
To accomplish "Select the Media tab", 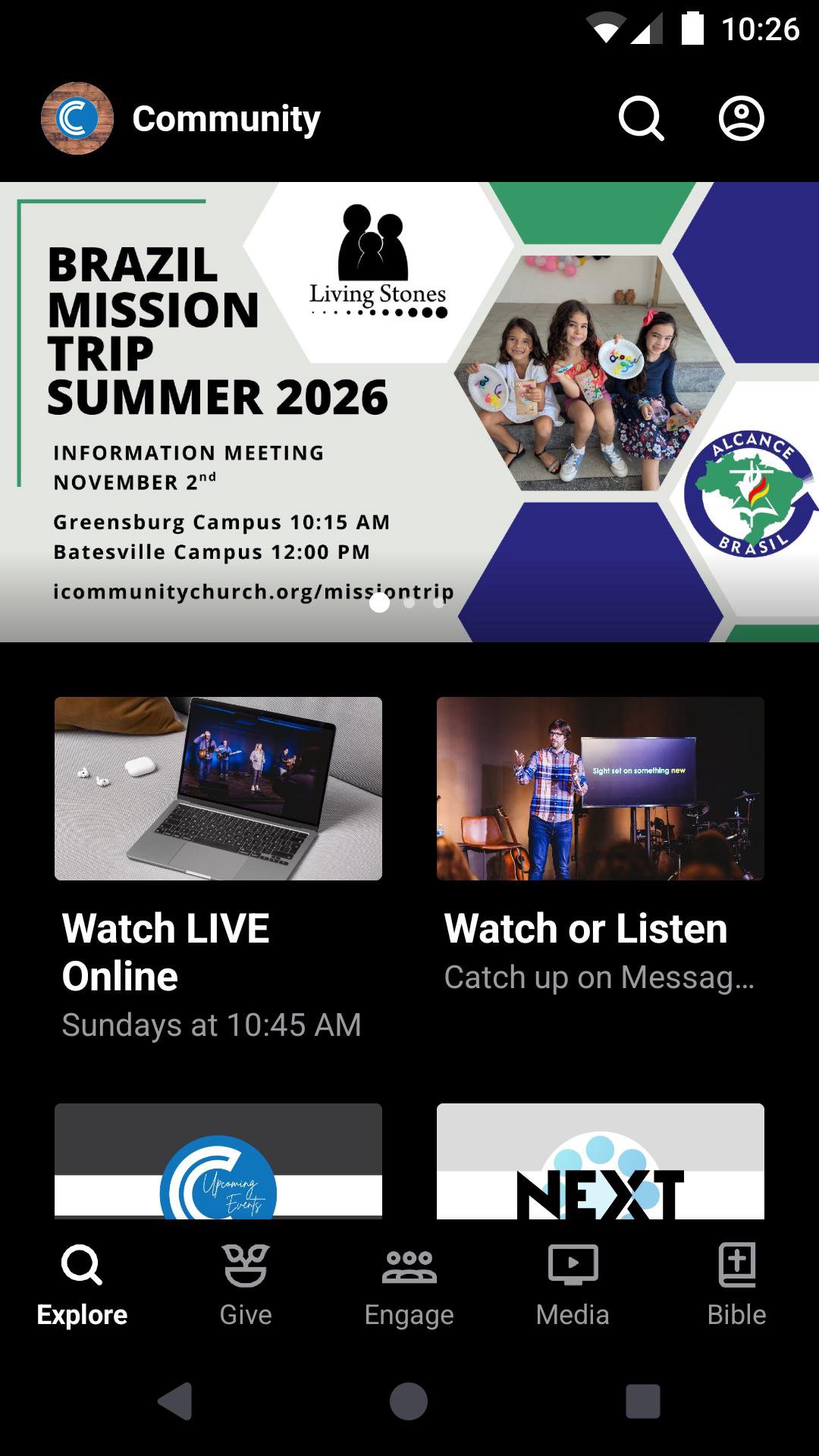I will [573, 1283].
